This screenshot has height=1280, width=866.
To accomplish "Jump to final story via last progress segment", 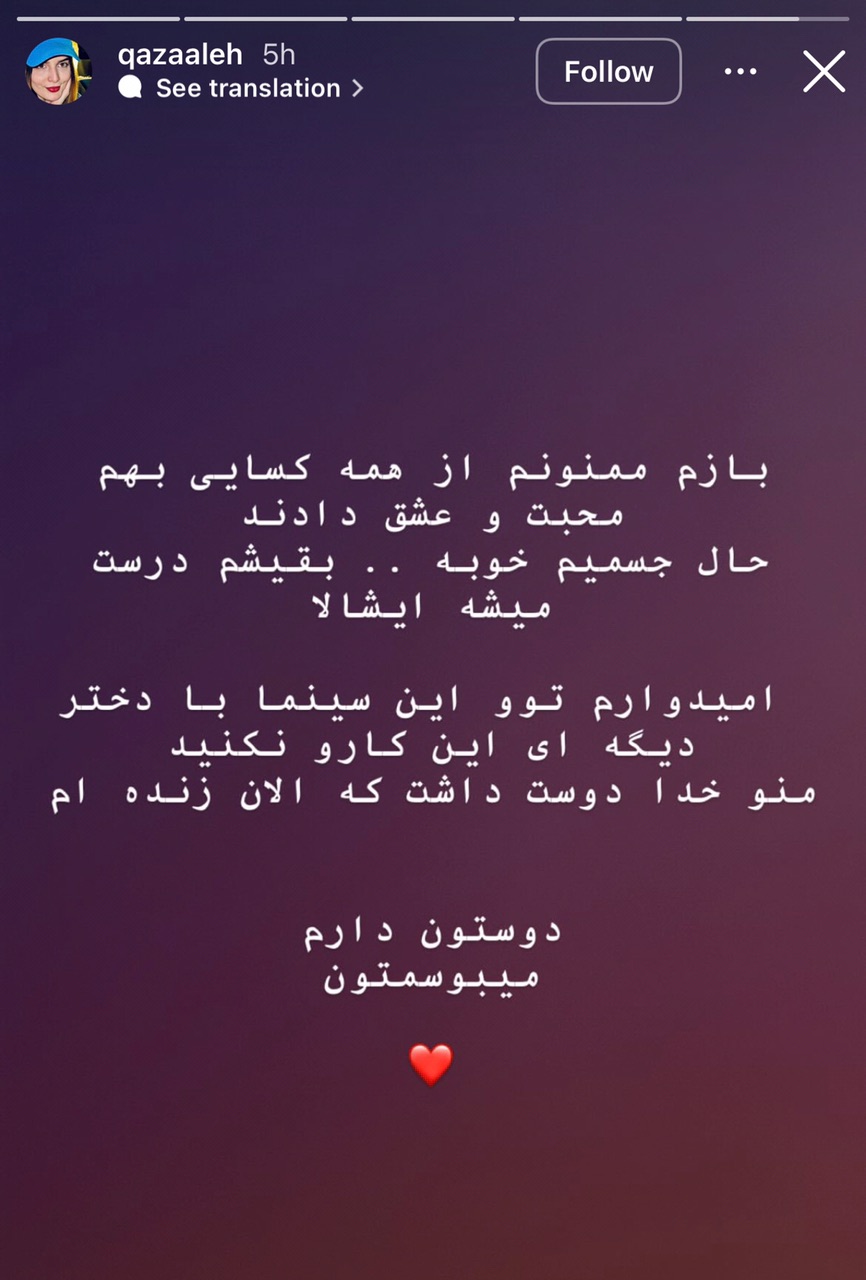I will tap(766, 14).
